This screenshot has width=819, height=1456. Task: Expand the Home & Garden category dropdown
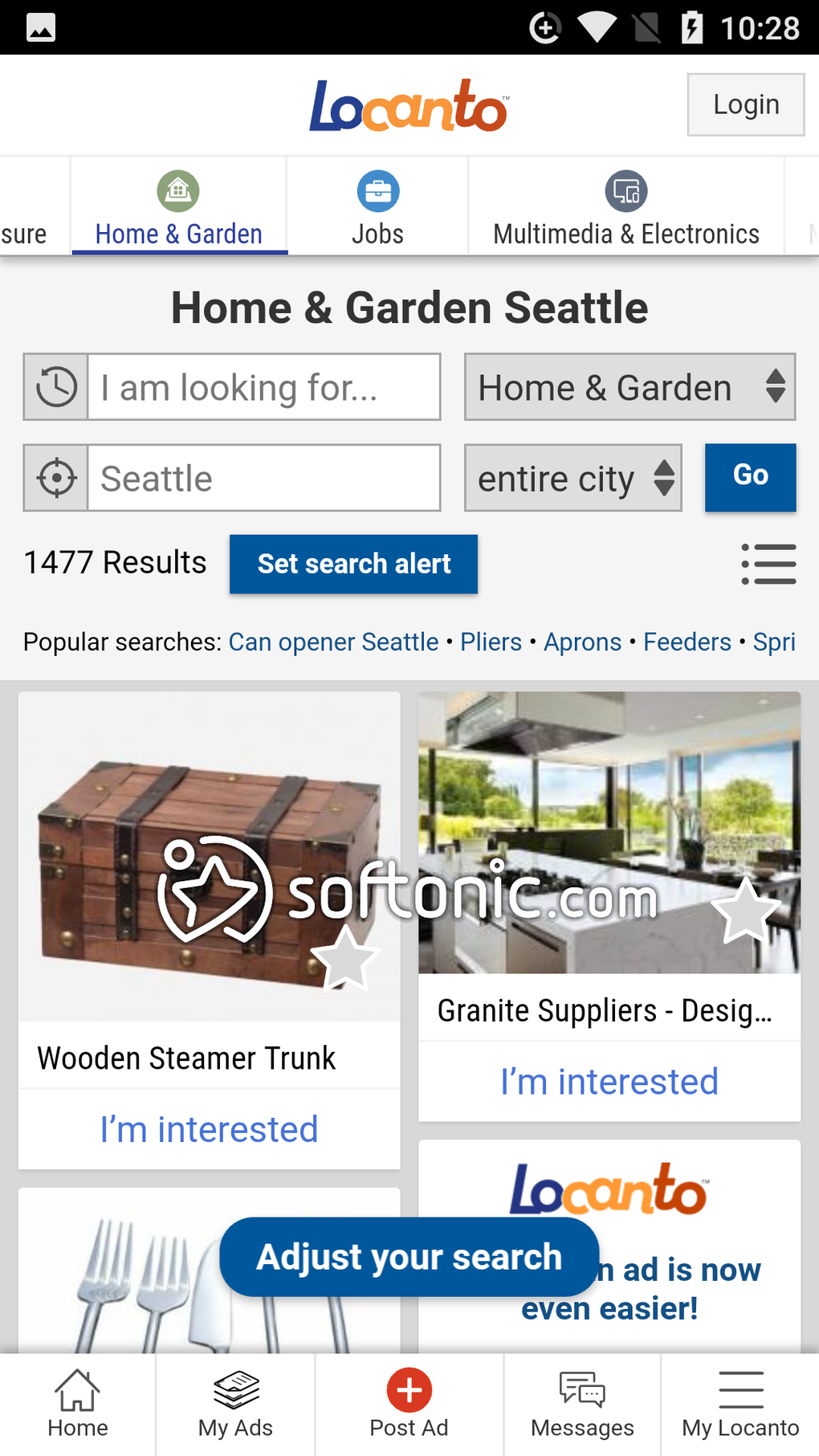click(630, 387)
